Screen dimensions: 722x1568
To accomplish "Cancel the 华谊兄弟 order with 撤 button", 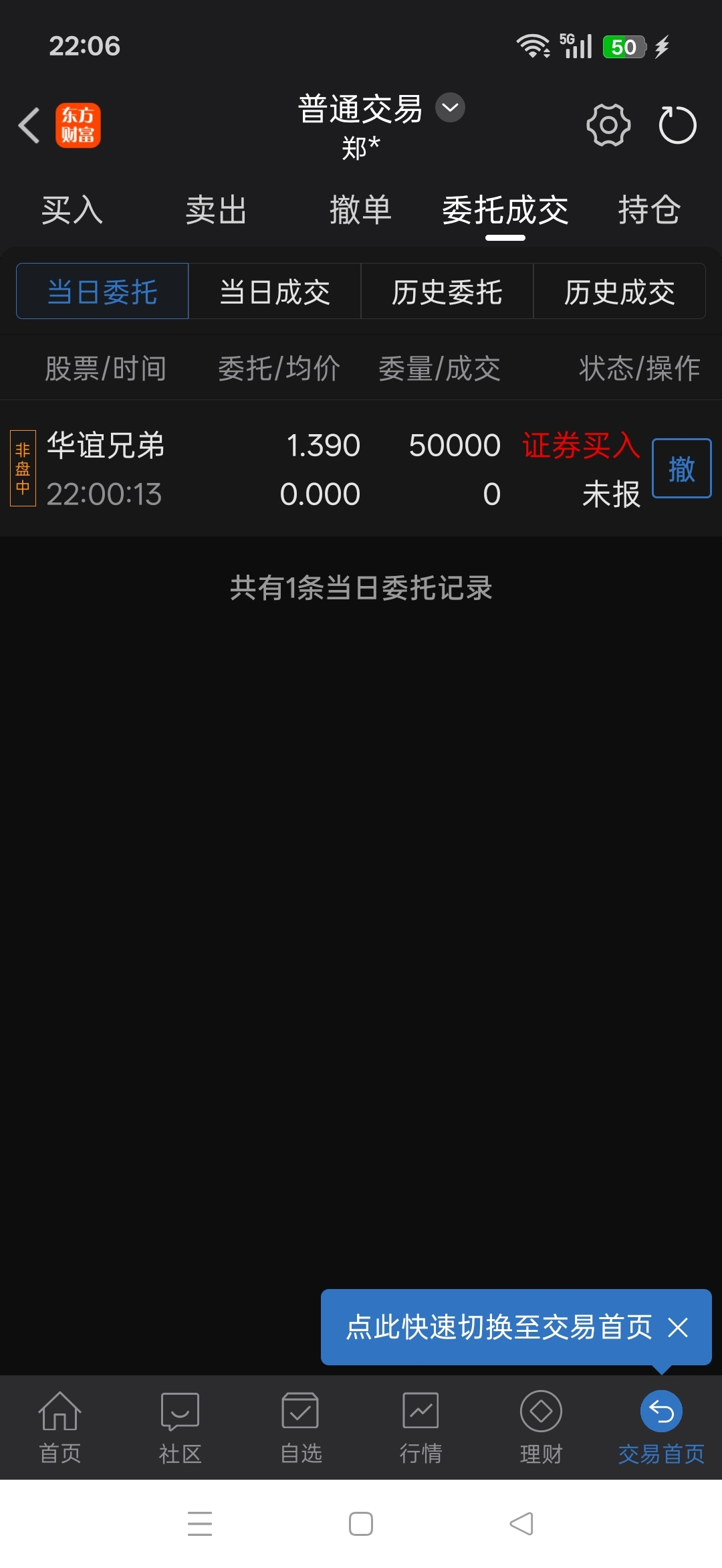I will click(x=682, y=468).
